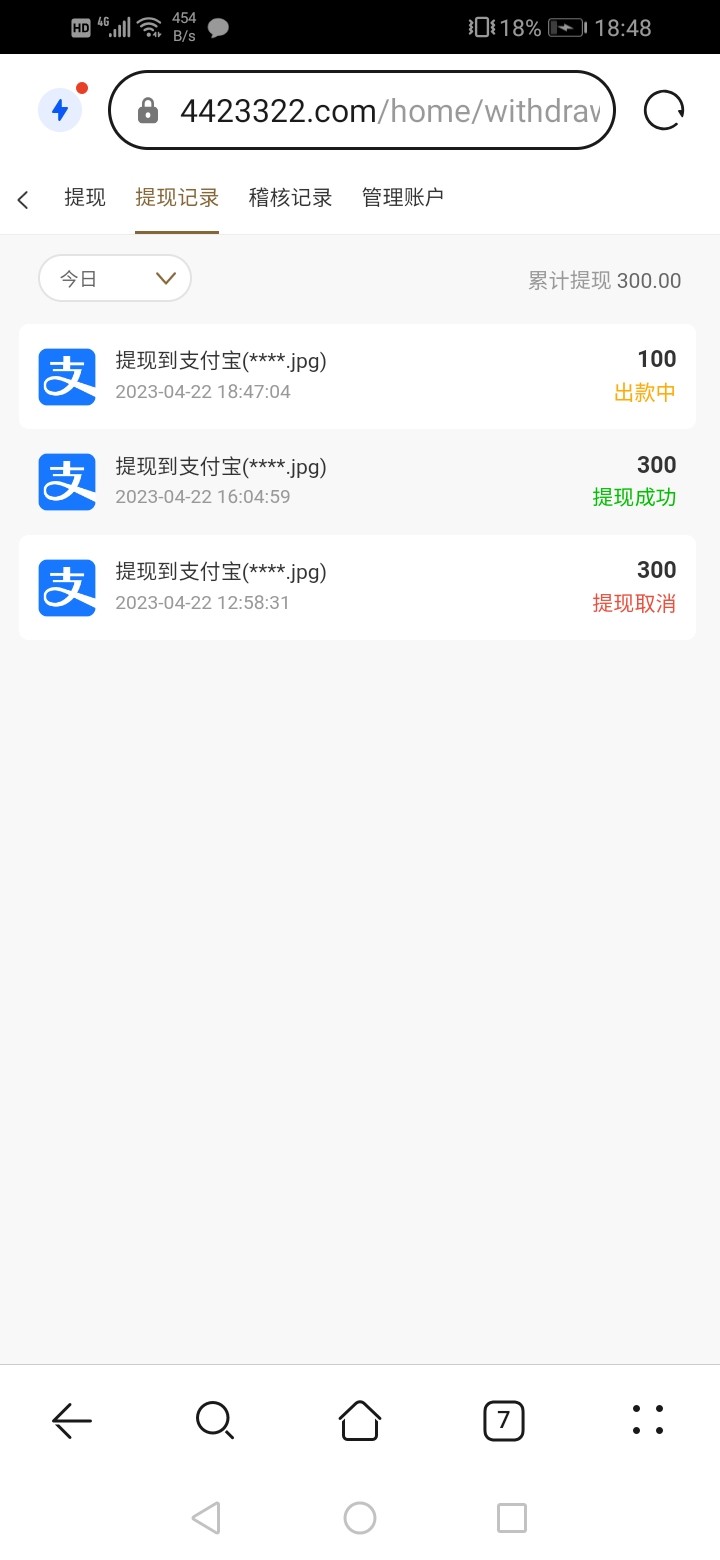Go back using the top-left chevron
Image resolution: width=720 pixels, height=1560 pixels.
pos(23,199)
